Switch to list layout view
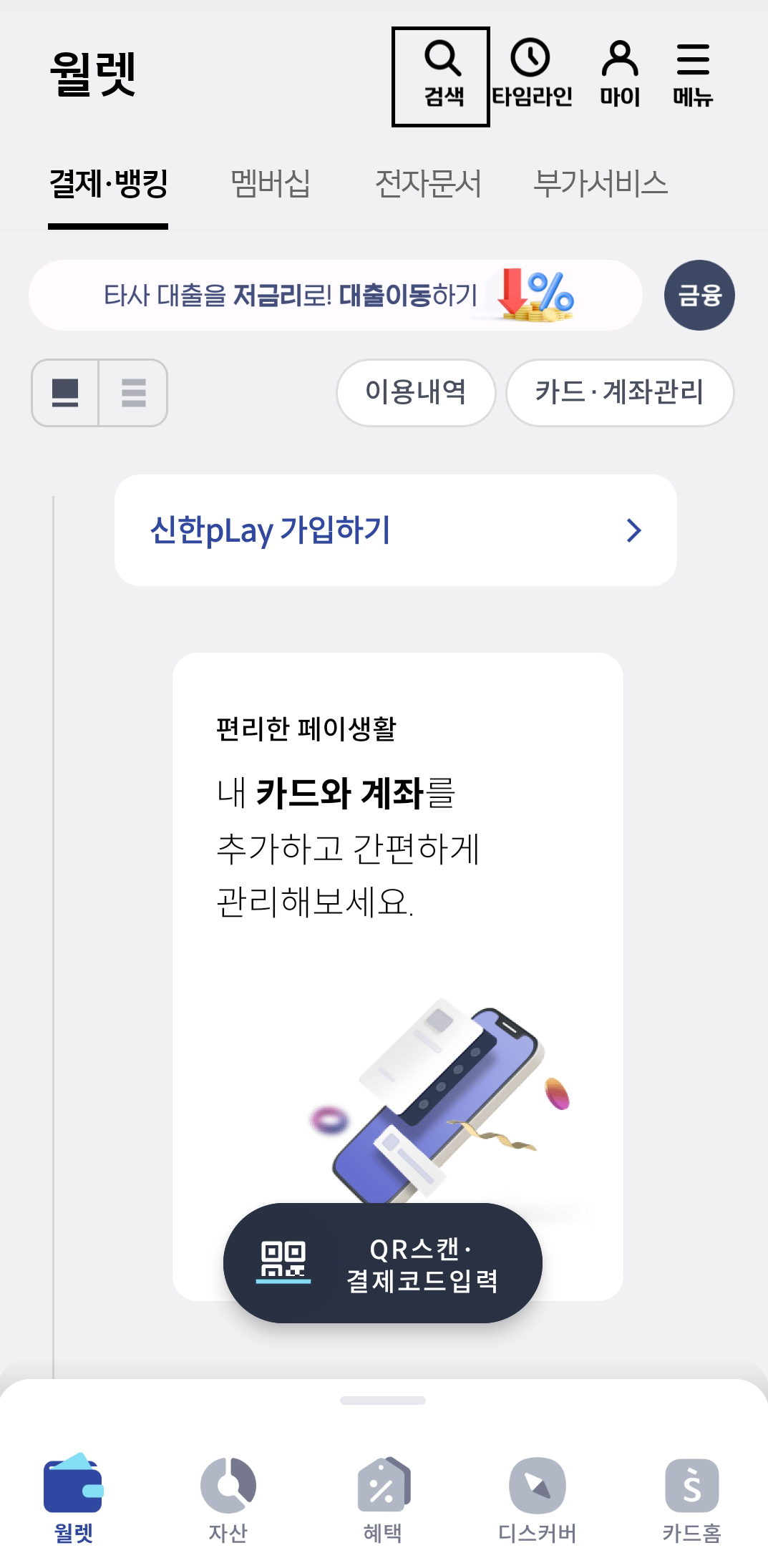Screen dimensions: 768x1568 point(134,393)
